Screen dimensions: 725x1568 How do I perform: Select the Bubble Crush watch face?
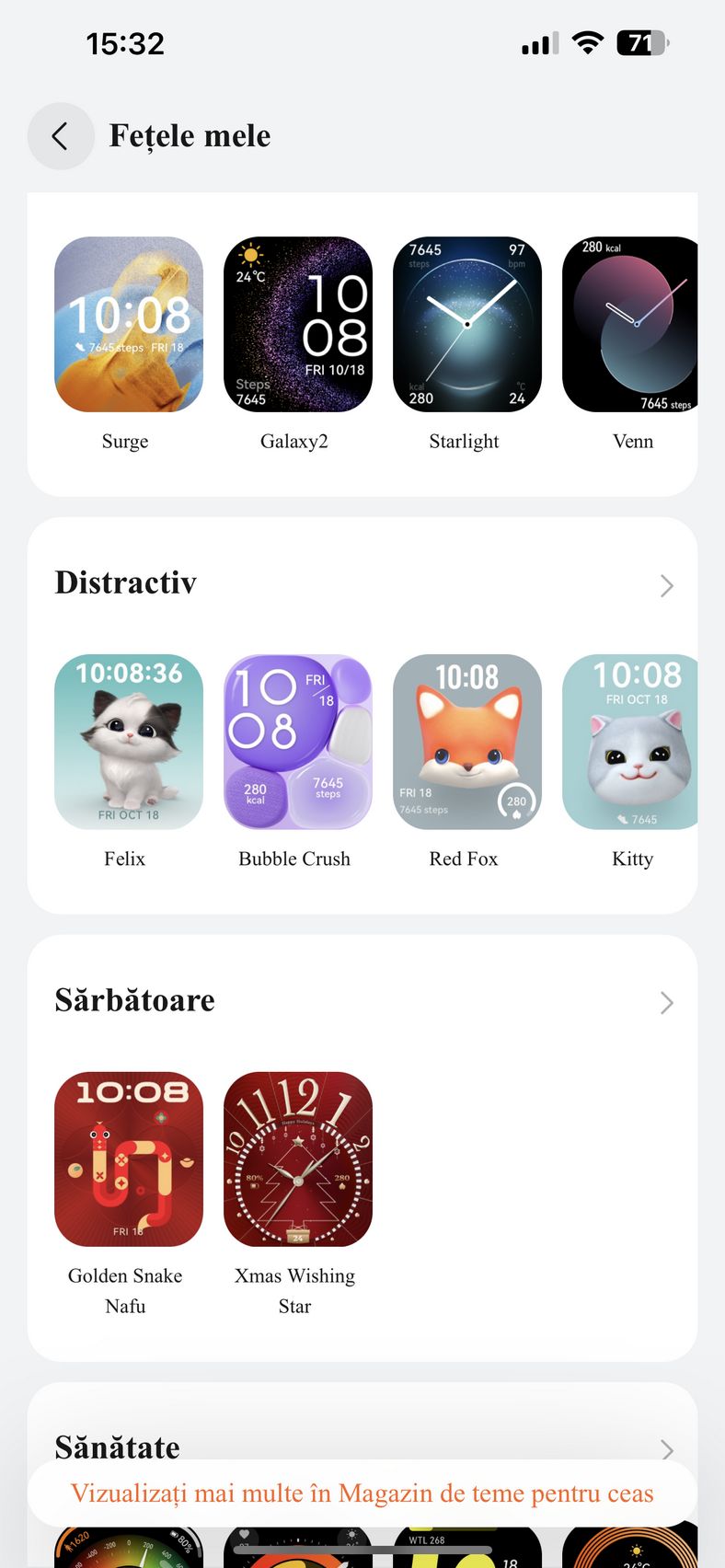[x=298, y=742]
